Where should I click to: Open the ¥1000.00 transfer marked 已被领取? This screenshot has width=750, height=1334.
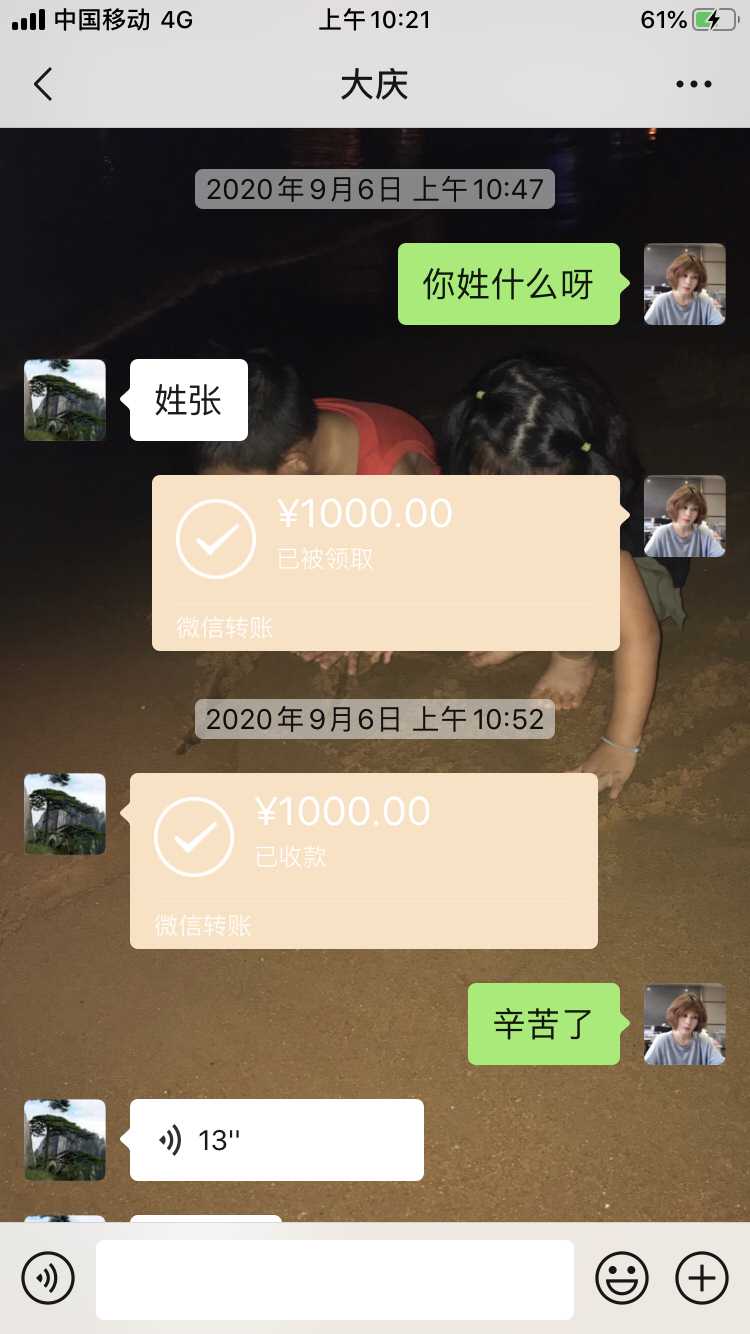click(x=386, y=563)
